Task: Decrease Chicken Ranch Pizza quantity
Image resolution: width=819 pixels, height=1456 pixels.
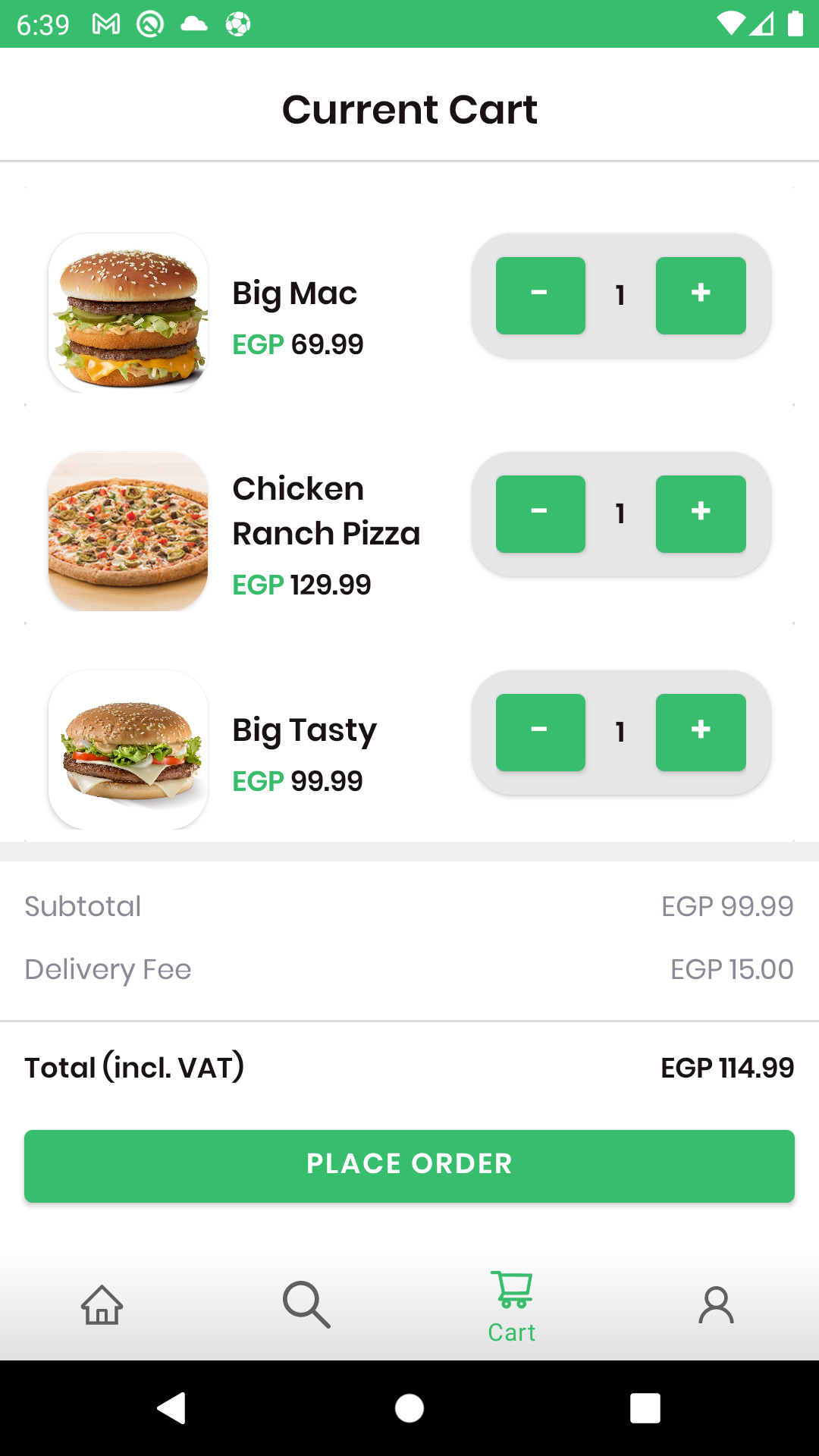Action: pyautogui.click(x=539, y=513)
